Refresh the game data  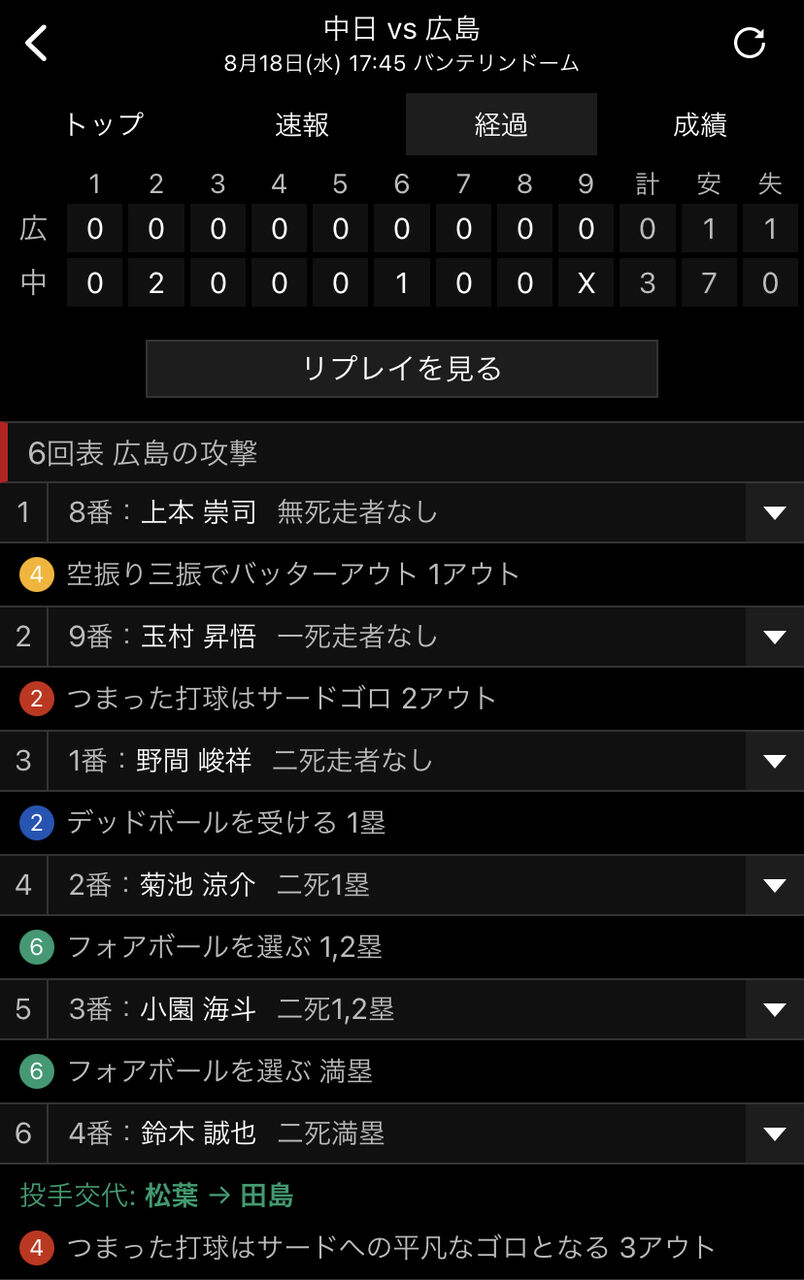click(x=749, y=43)
